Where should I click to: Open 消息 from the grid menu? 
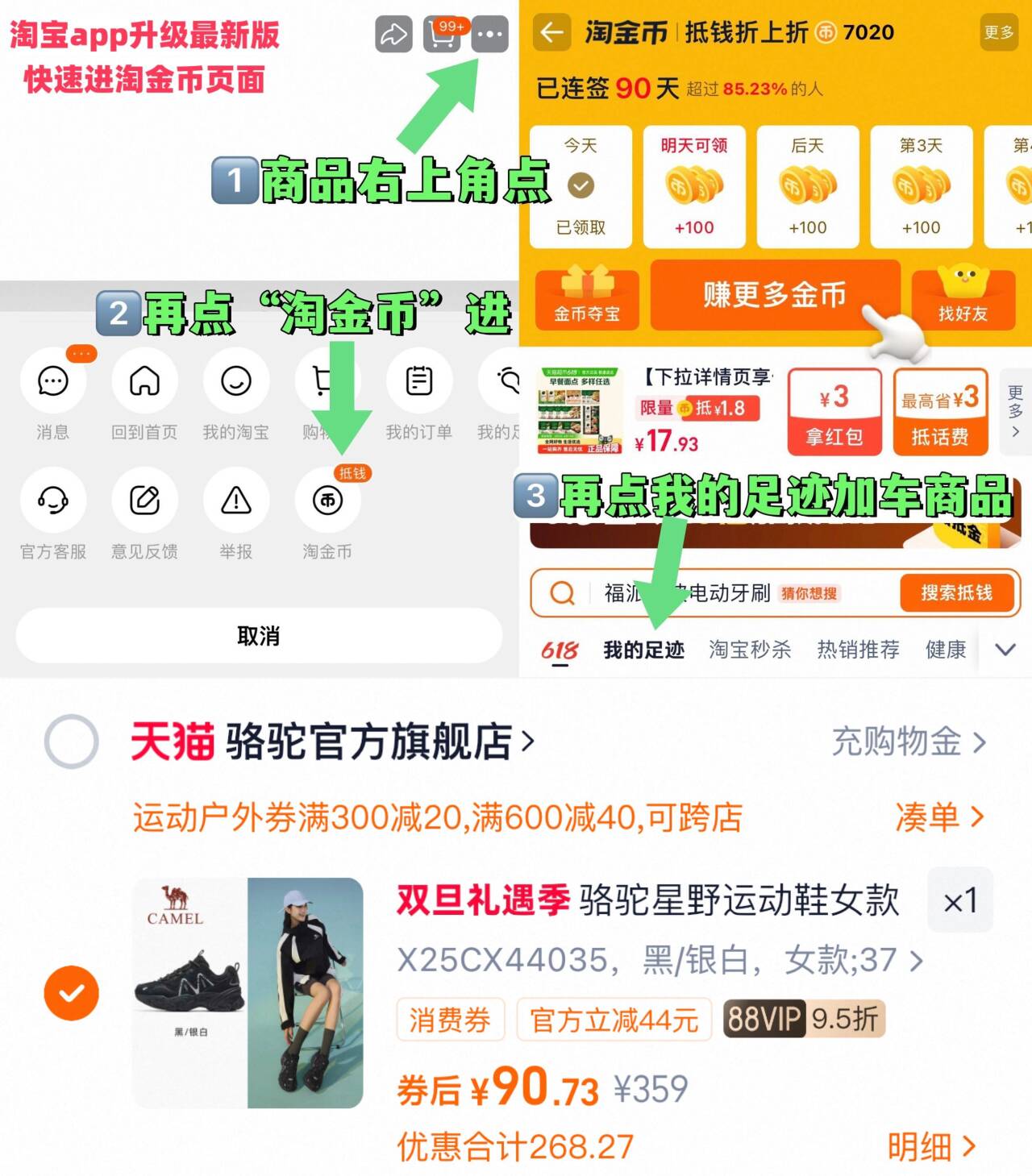click(52, 381)
